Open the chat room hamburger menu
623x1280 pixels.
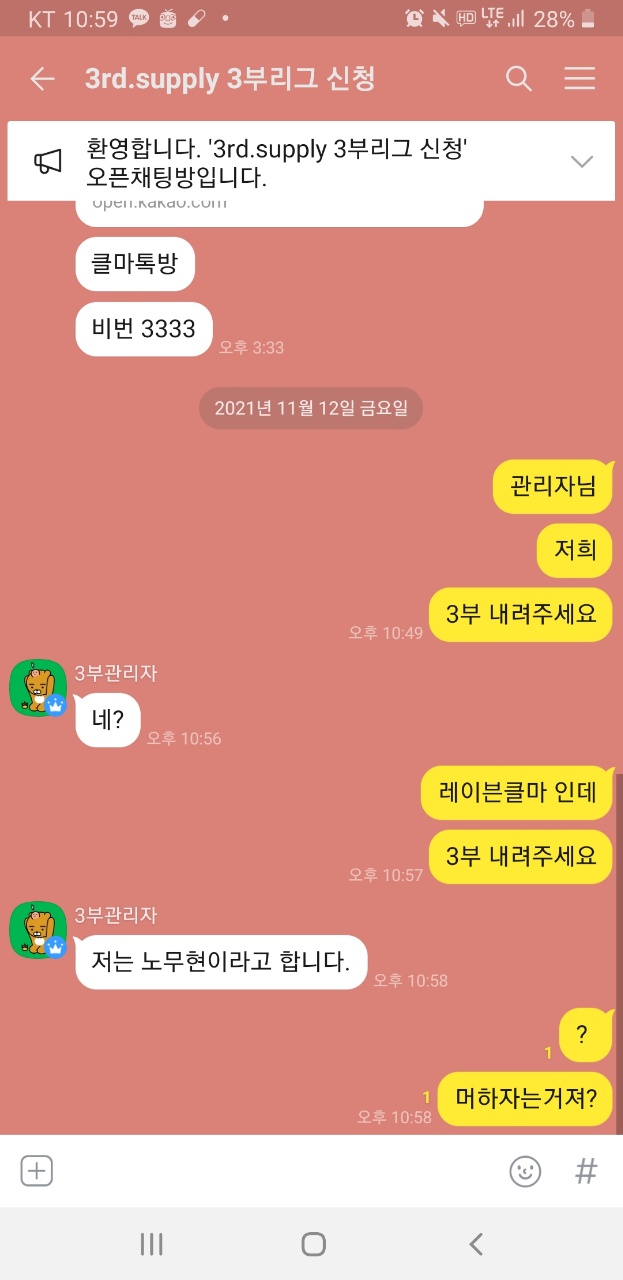click(580, 79)
